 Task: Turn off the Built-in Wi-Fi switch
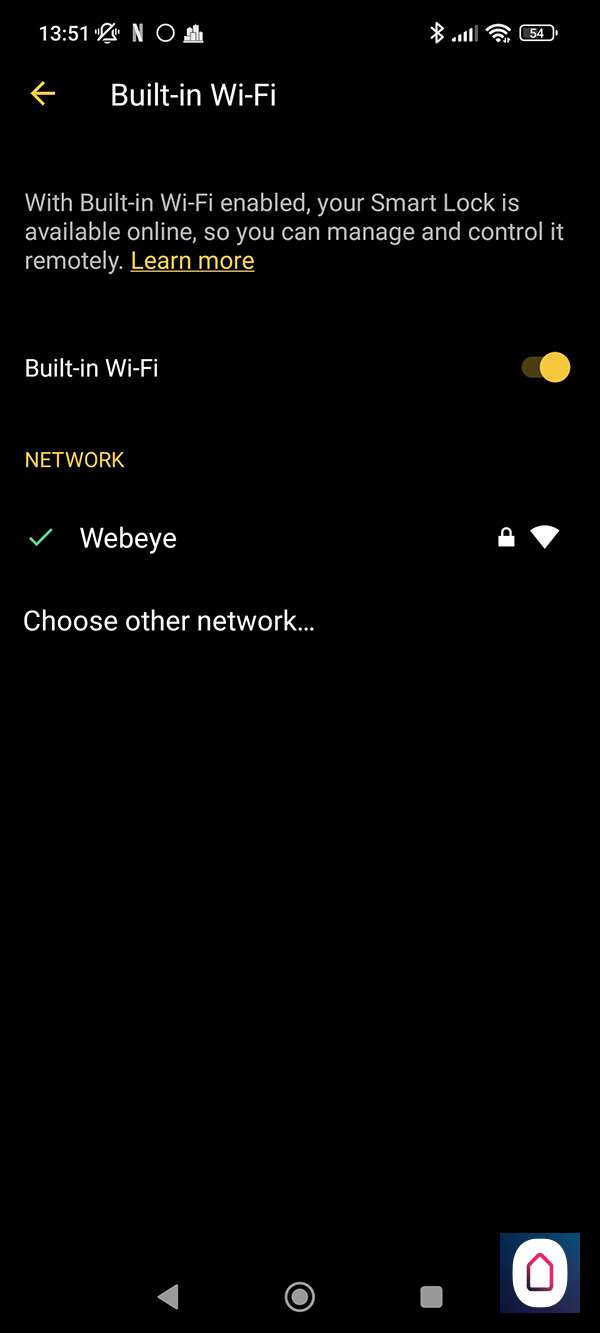[545, 367]
